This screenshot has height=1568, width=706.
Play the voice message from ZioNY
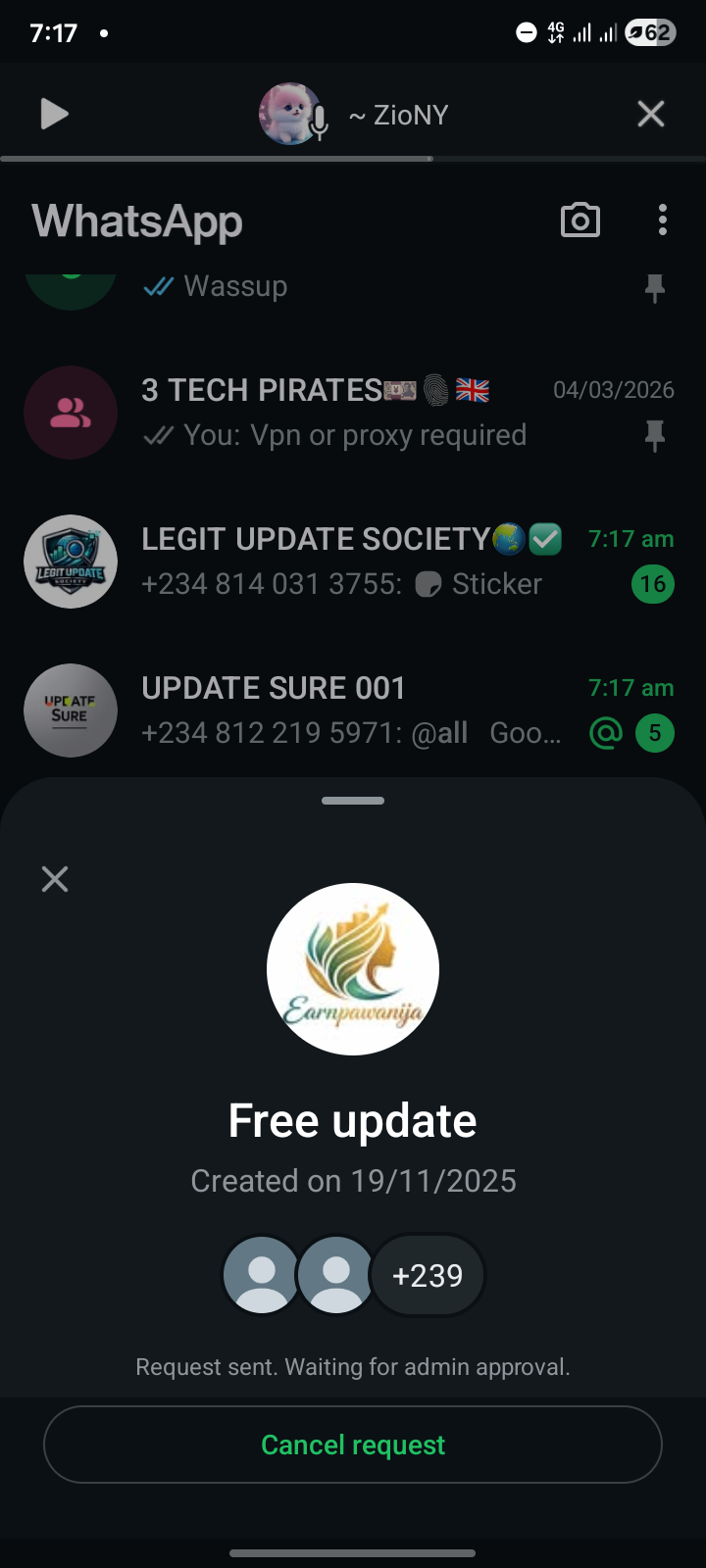click(55, 115)
